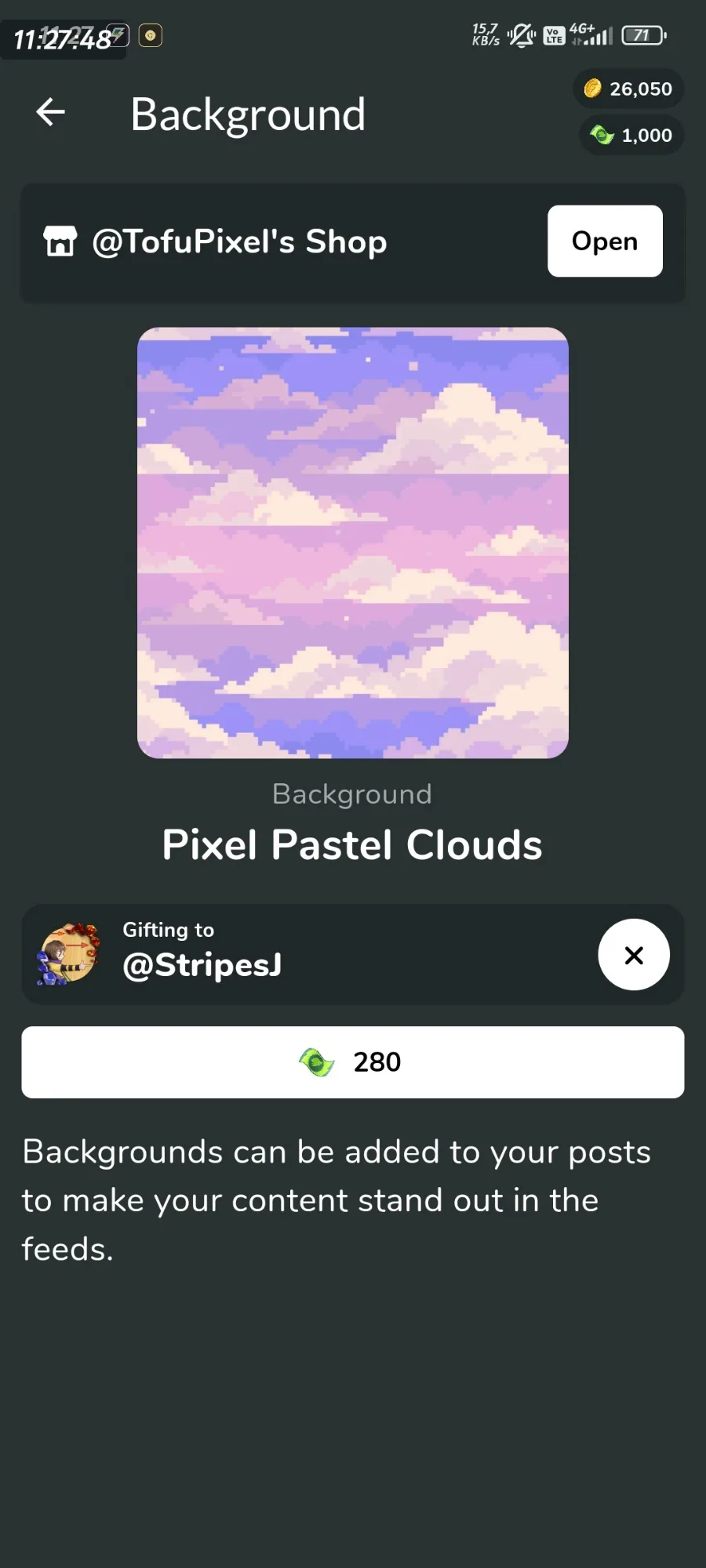Go back using the arrow icon
Viewport: 706px width, 1568px height.
[x=50, y=112]
